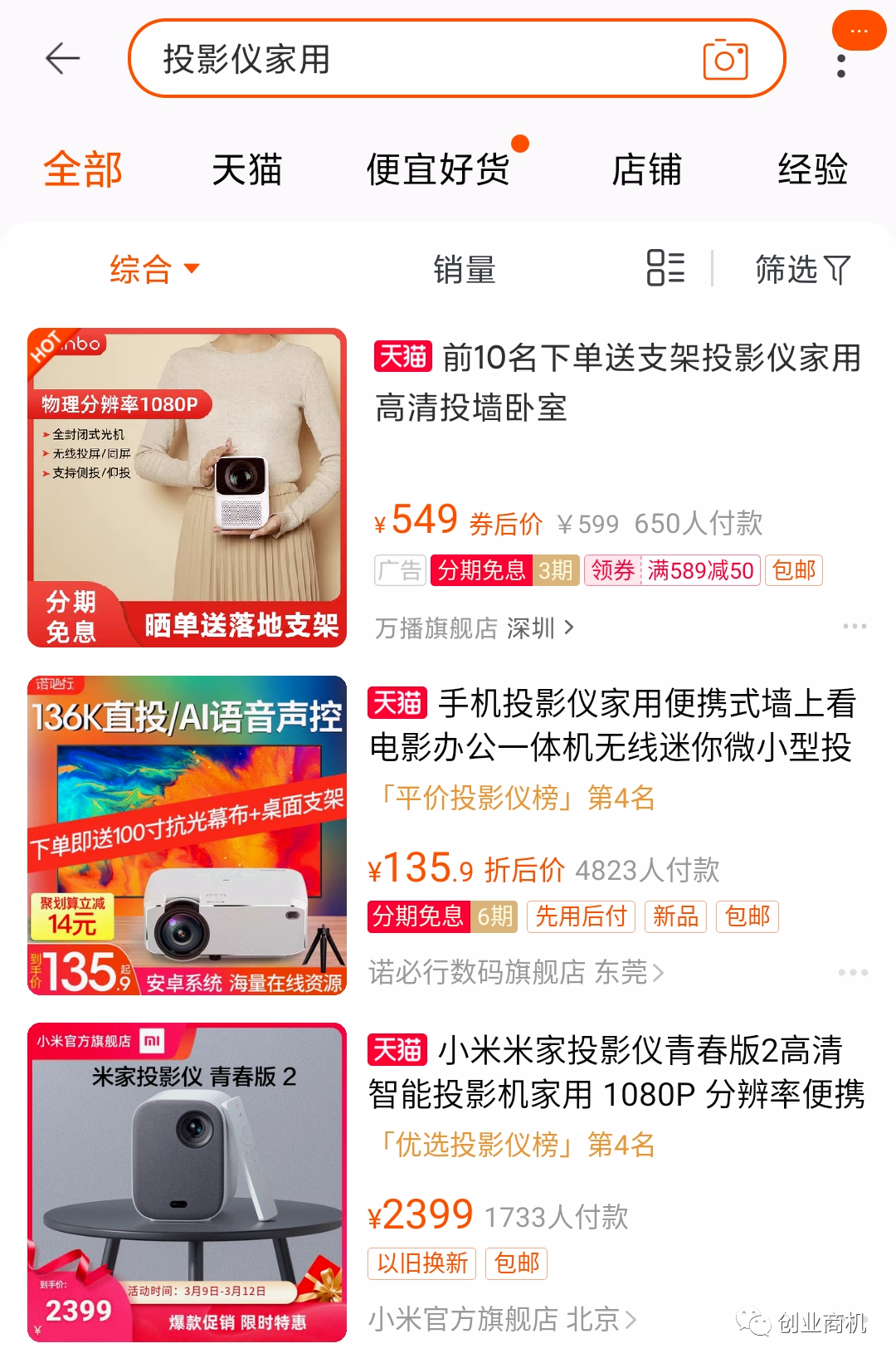Switch to the 天猫 tab
This screenshot has height=1363, width=896.
247,170
